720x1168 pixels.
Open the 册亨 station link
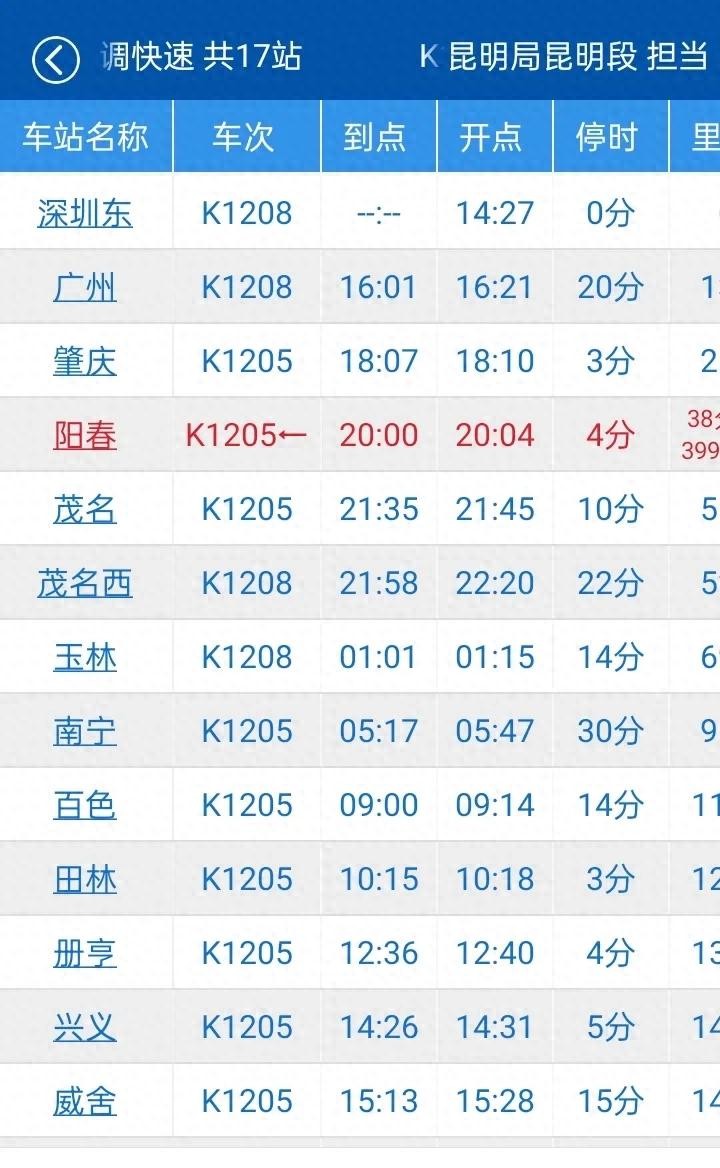click(x=85, y=953)
